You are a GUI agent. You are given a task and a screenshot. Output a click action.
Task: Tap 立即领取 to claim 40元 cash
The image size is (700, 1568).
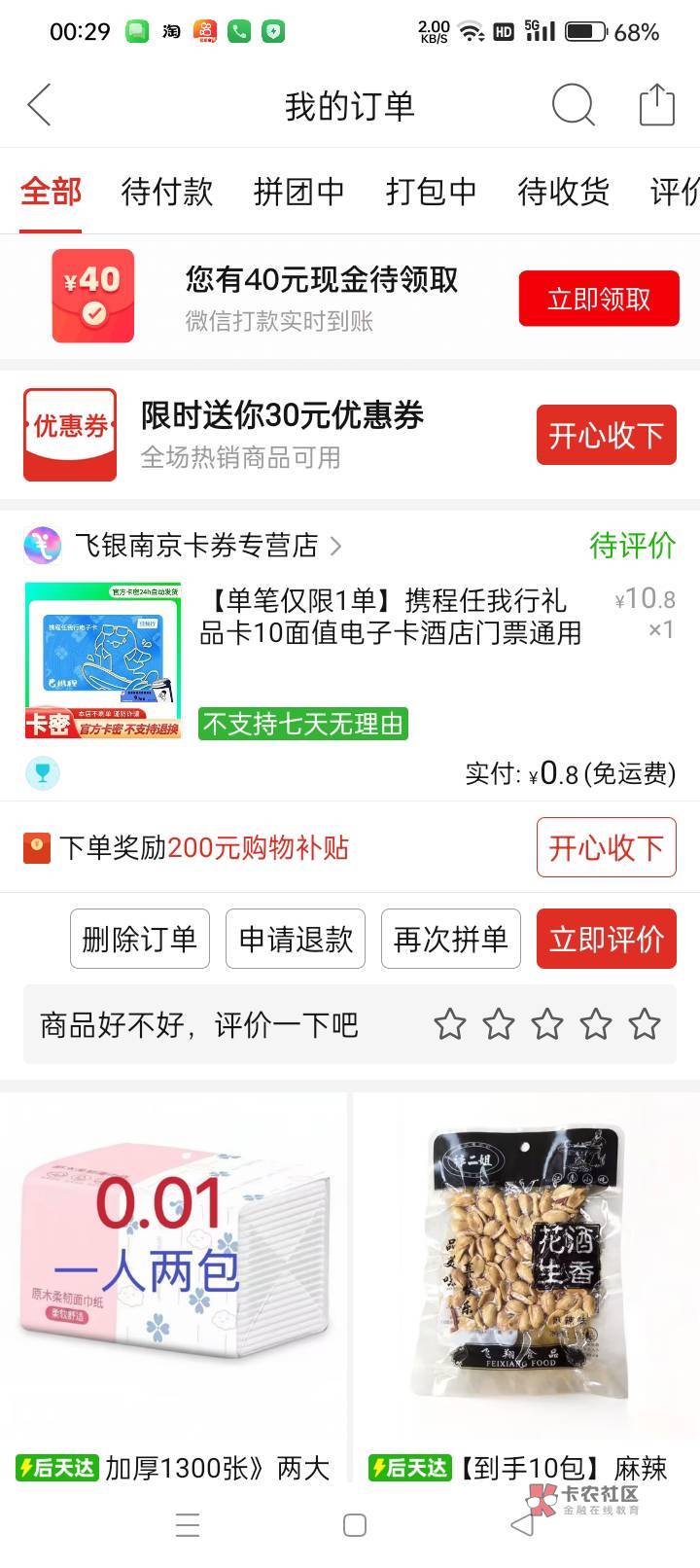click(x=598, y=299)
